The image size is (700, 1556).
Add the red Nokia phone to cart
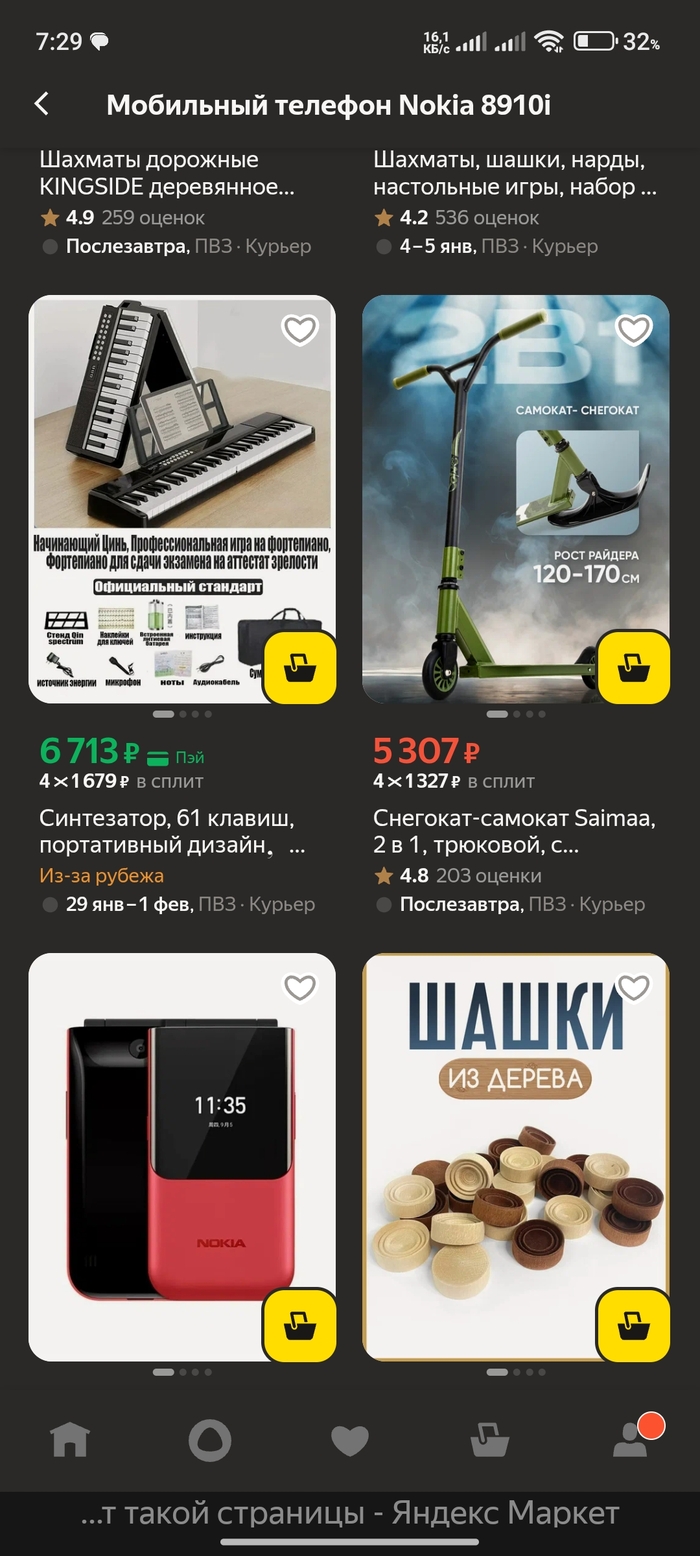click(299, 1325)
